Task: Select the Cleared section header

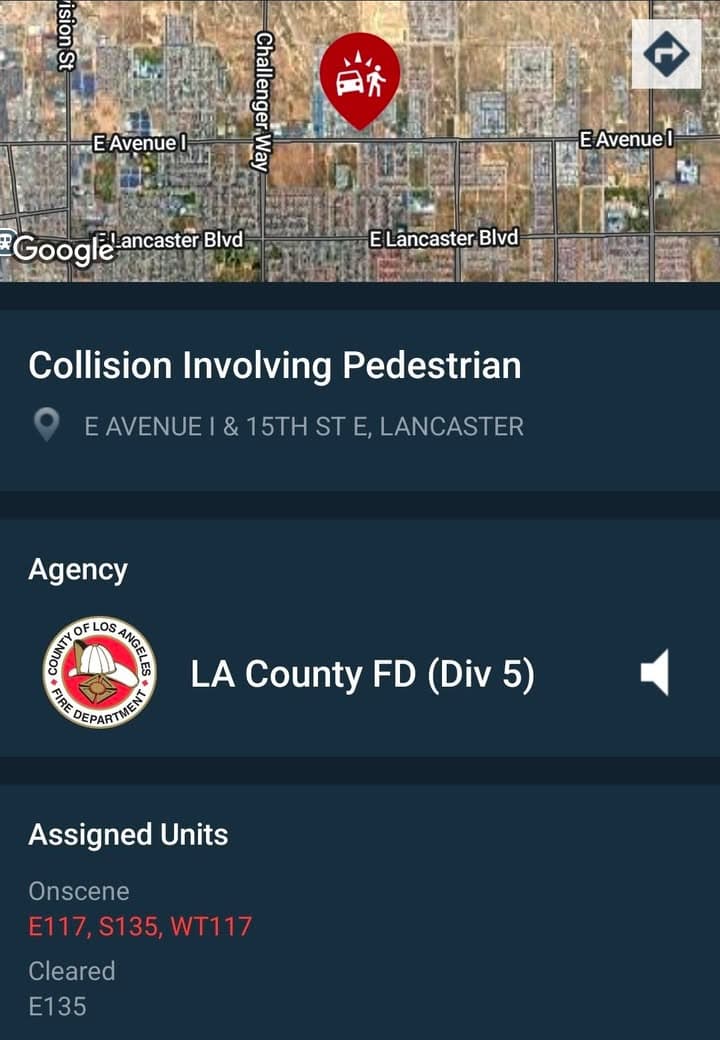Action: 73,970
